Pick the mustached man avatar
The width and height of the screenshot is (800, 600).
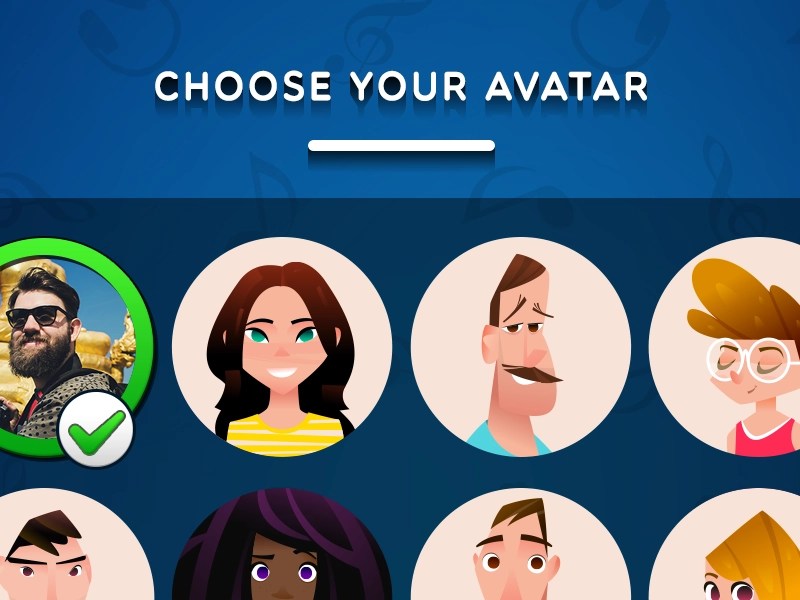click(x=521, y=347)
